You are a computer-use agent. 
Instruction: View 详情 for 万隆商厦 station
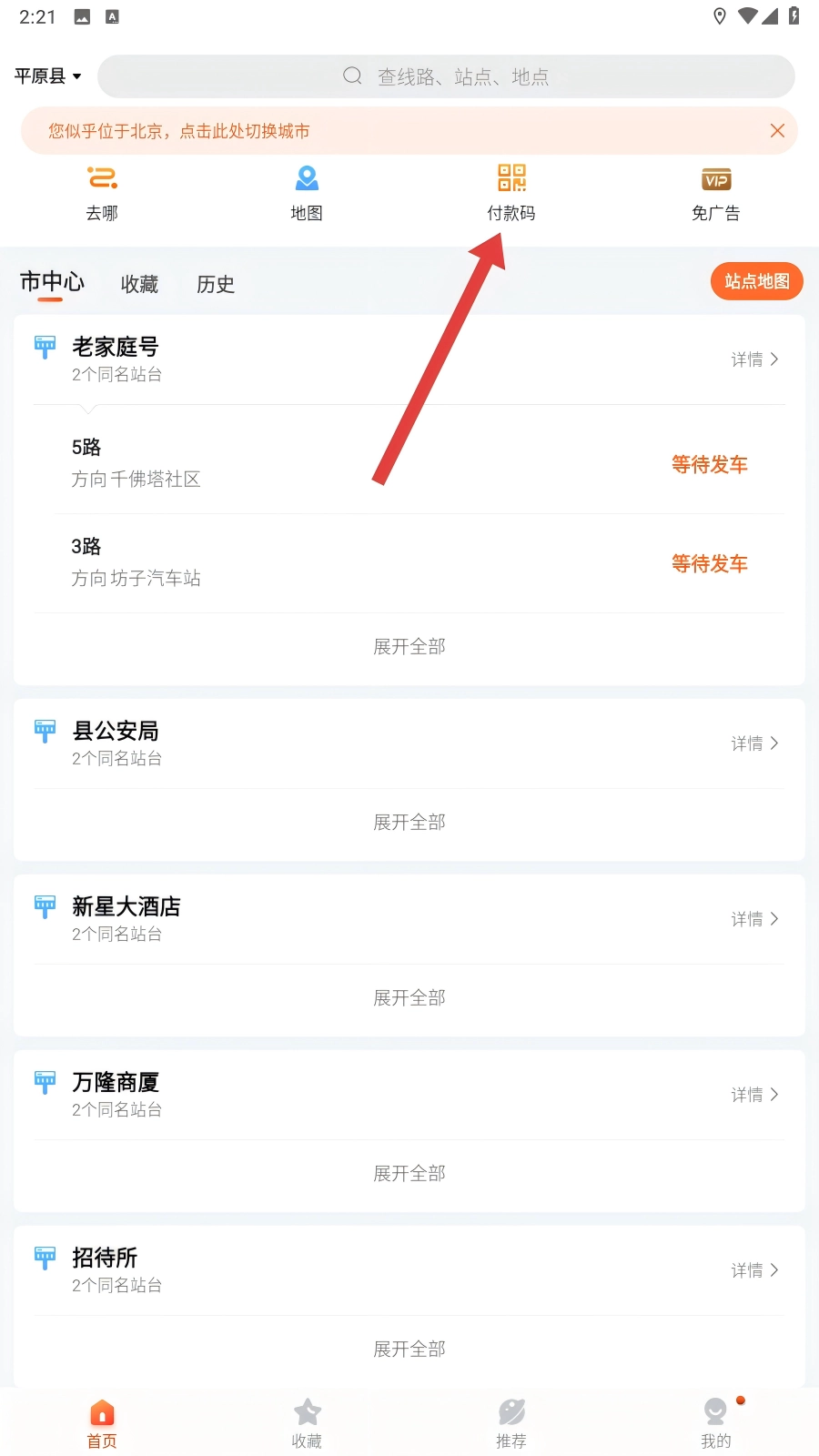tap(754, 1095)
